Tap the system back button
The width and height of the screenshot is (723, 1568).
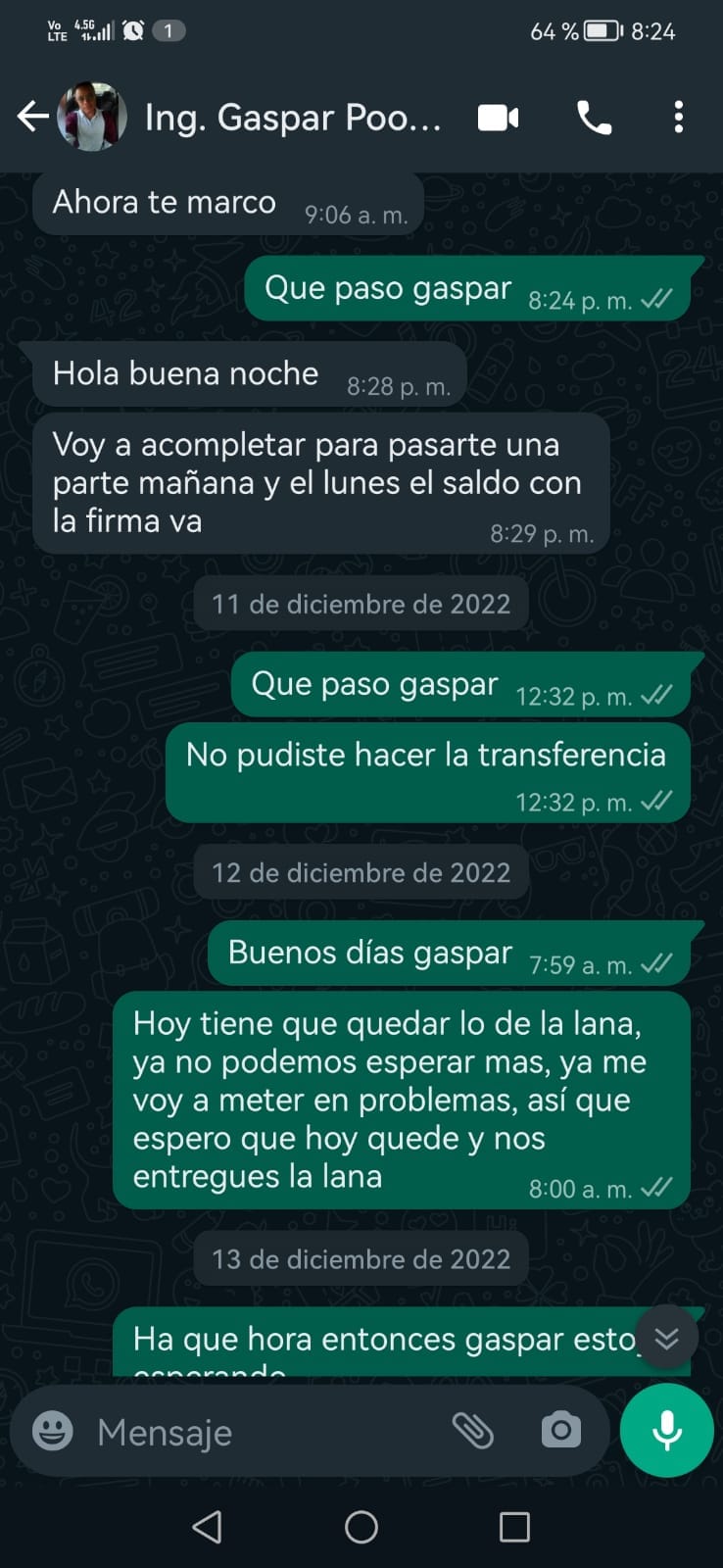coord(207,1527)
